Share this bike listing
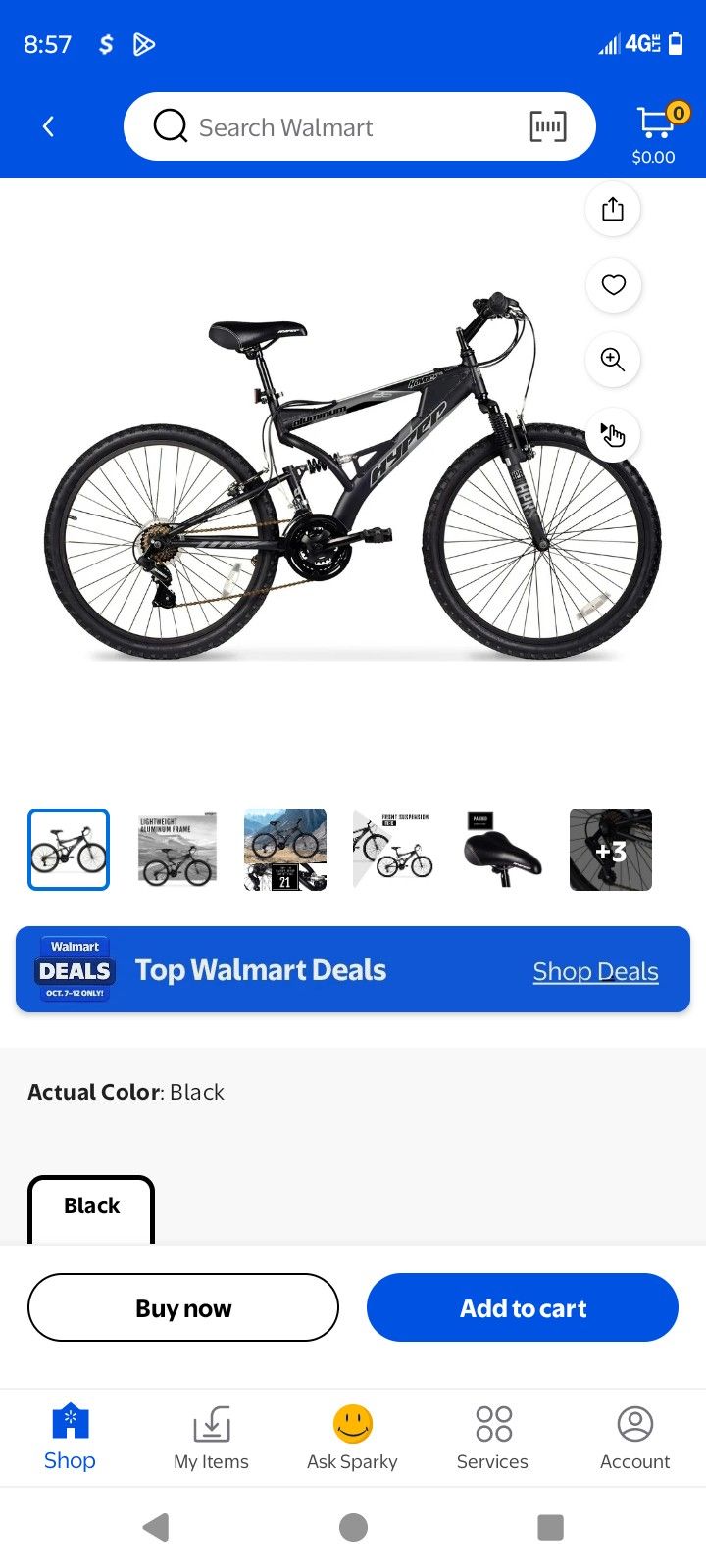The width and height of the screenshot is (706, 1568). 613,209
